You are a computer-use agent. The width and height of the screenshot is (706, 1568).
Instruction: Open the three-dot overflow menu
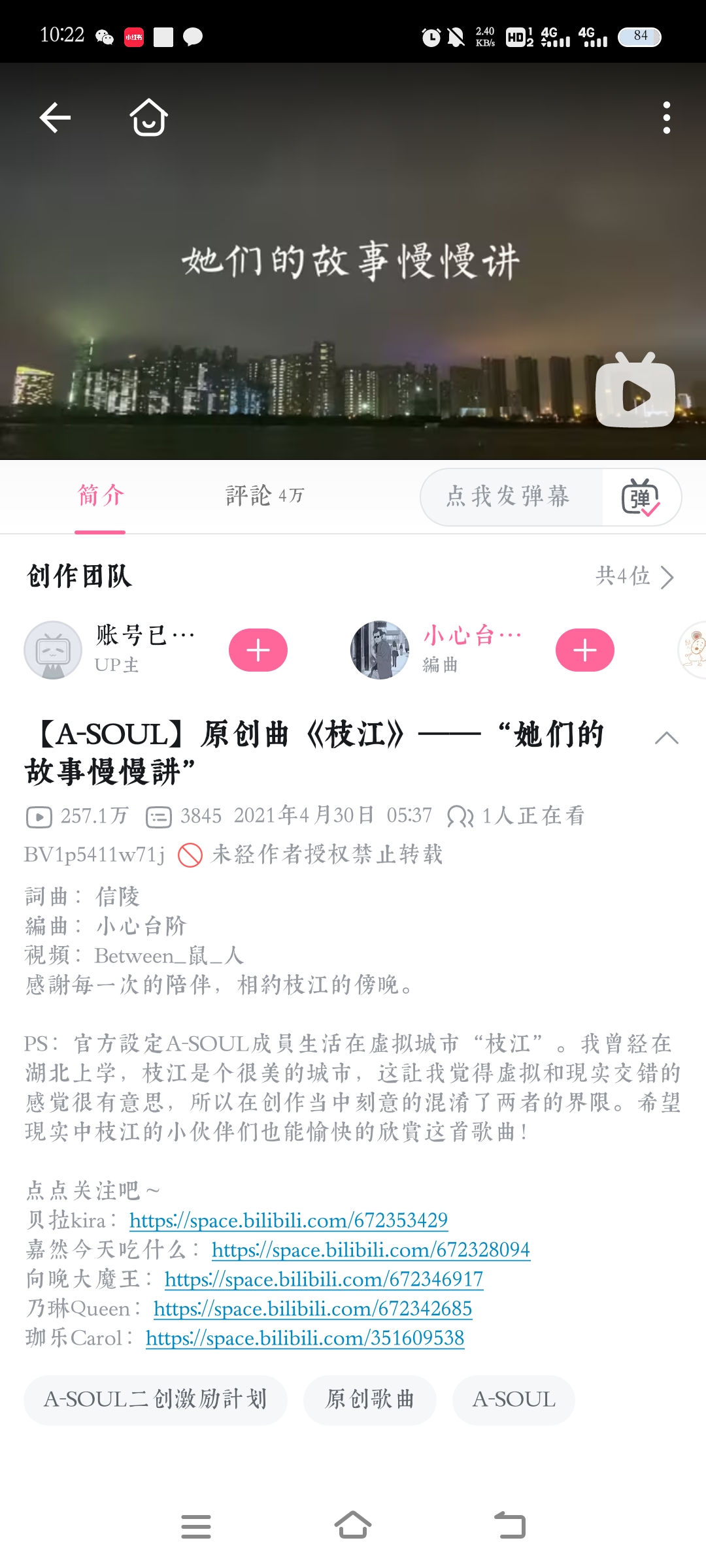[666, 118]
